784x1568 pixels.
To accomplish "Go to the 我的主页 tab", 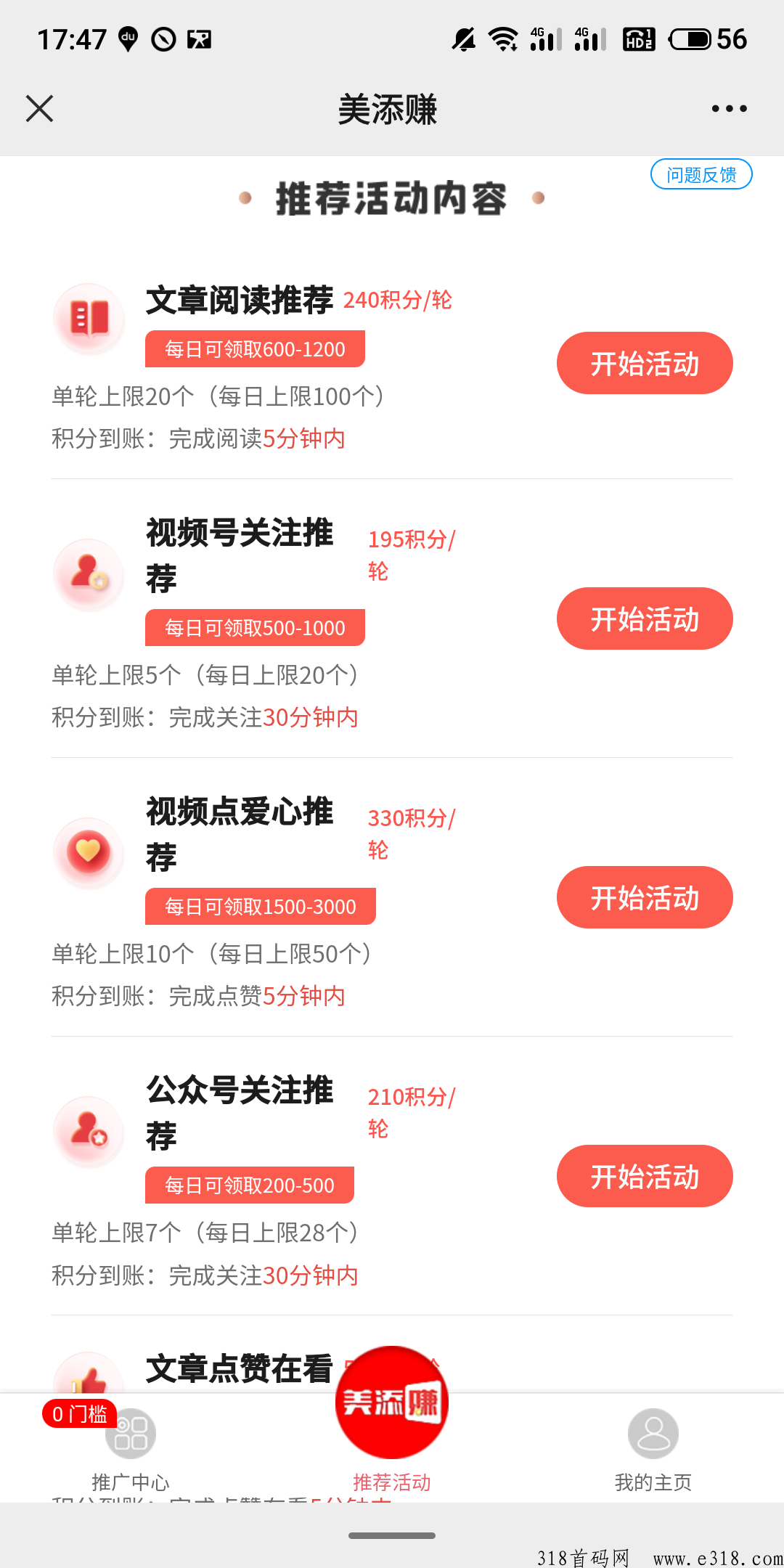I will 653,1448.
